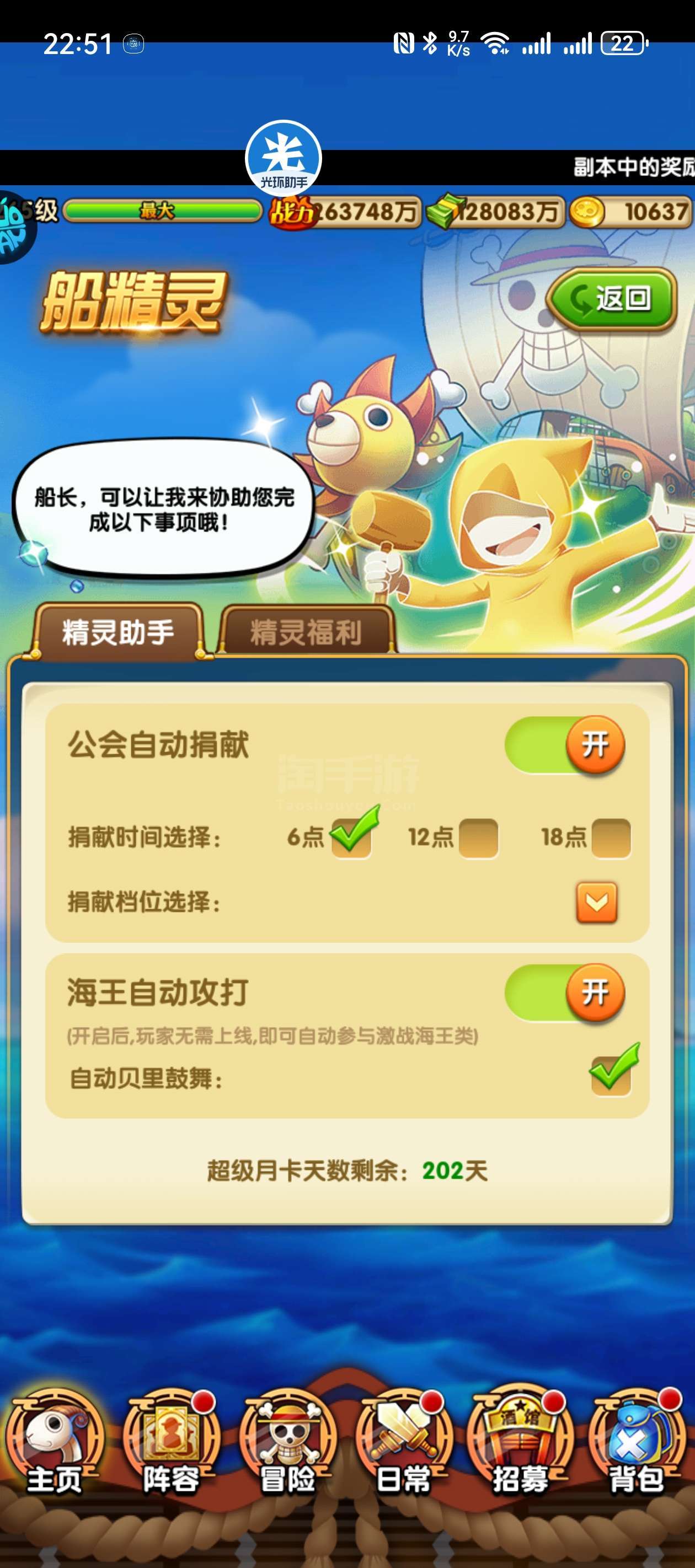695x1568 pixels.
Task: Uncheck the 自动贝里鼓舞 checkbox
Action: 611,1076
